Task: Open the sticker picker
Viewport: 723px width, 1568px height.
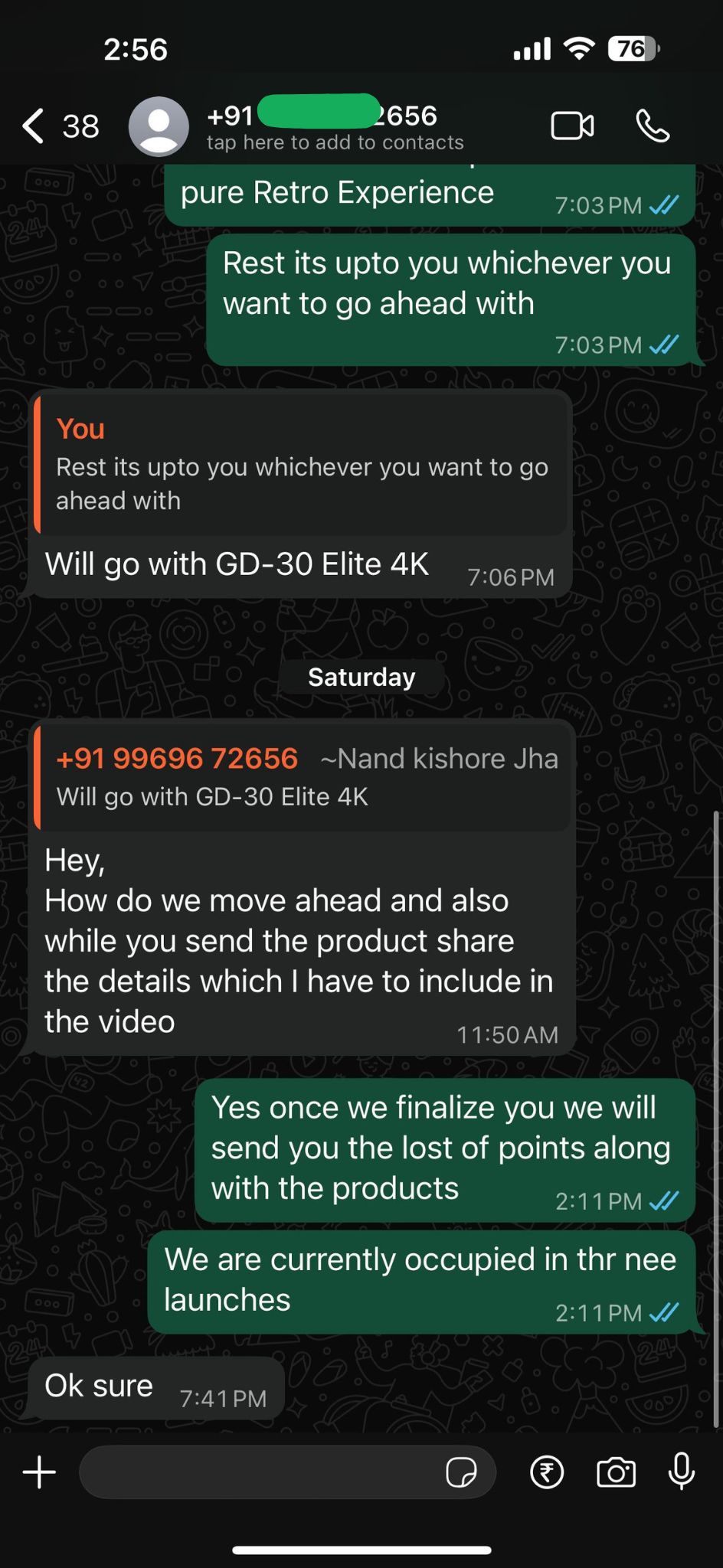Action: tap(461, 1472)
